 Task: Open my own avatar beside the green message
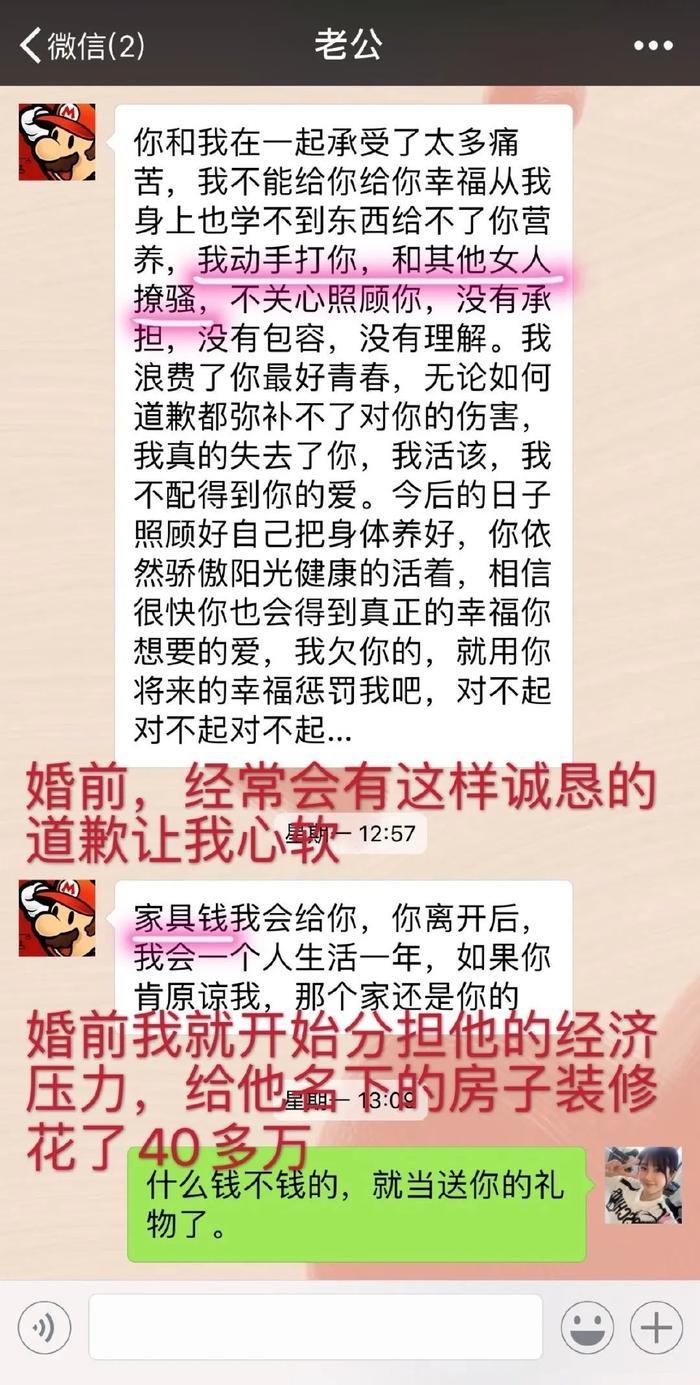pos(642,1185)
